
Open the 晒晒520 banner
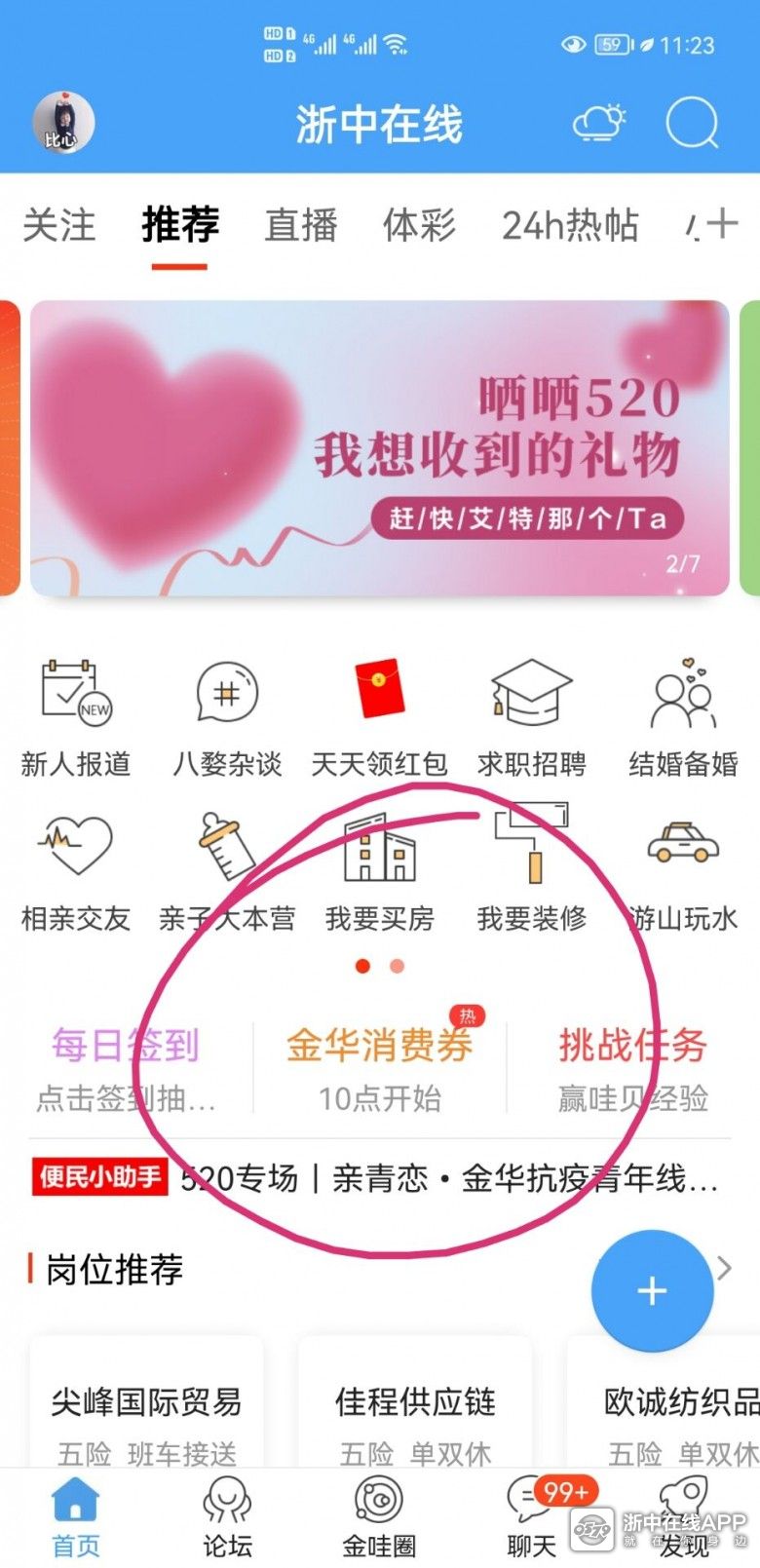coord(380,448)
